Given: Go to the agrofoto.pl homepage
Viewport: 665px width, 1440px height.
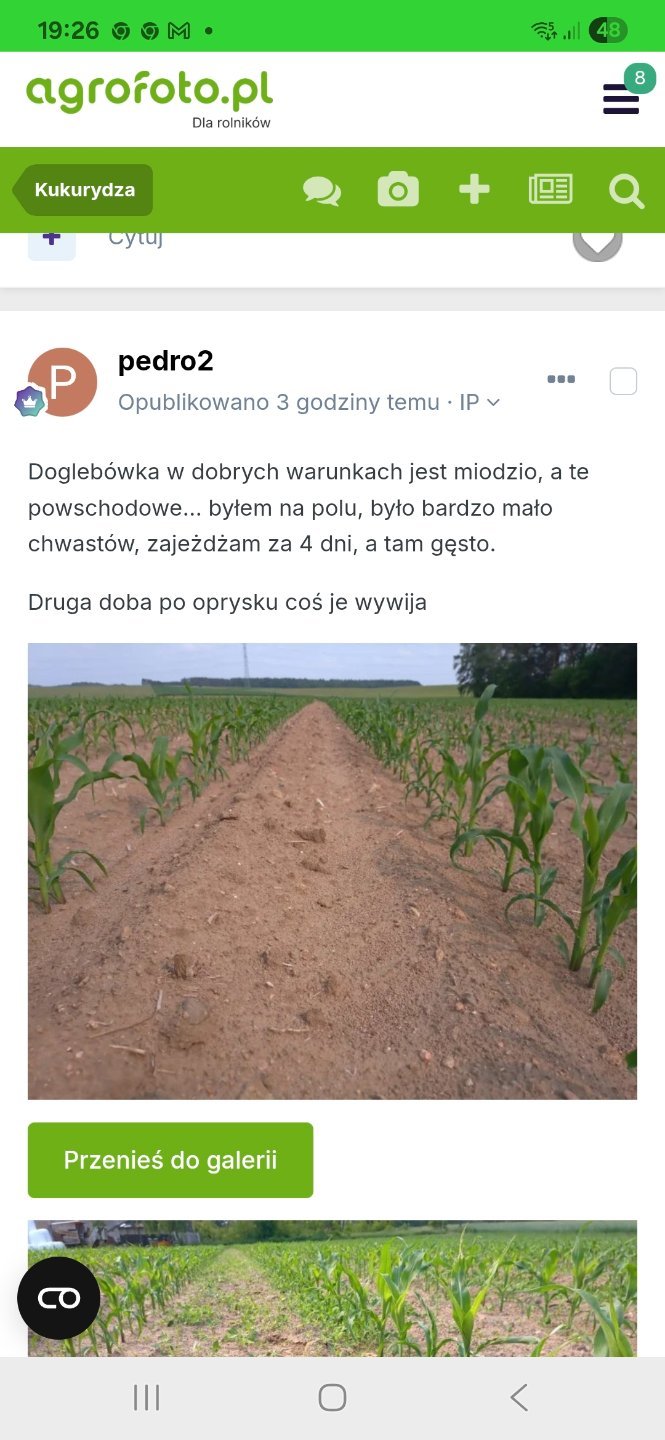Looking at the screenshot, I should 149,94.
